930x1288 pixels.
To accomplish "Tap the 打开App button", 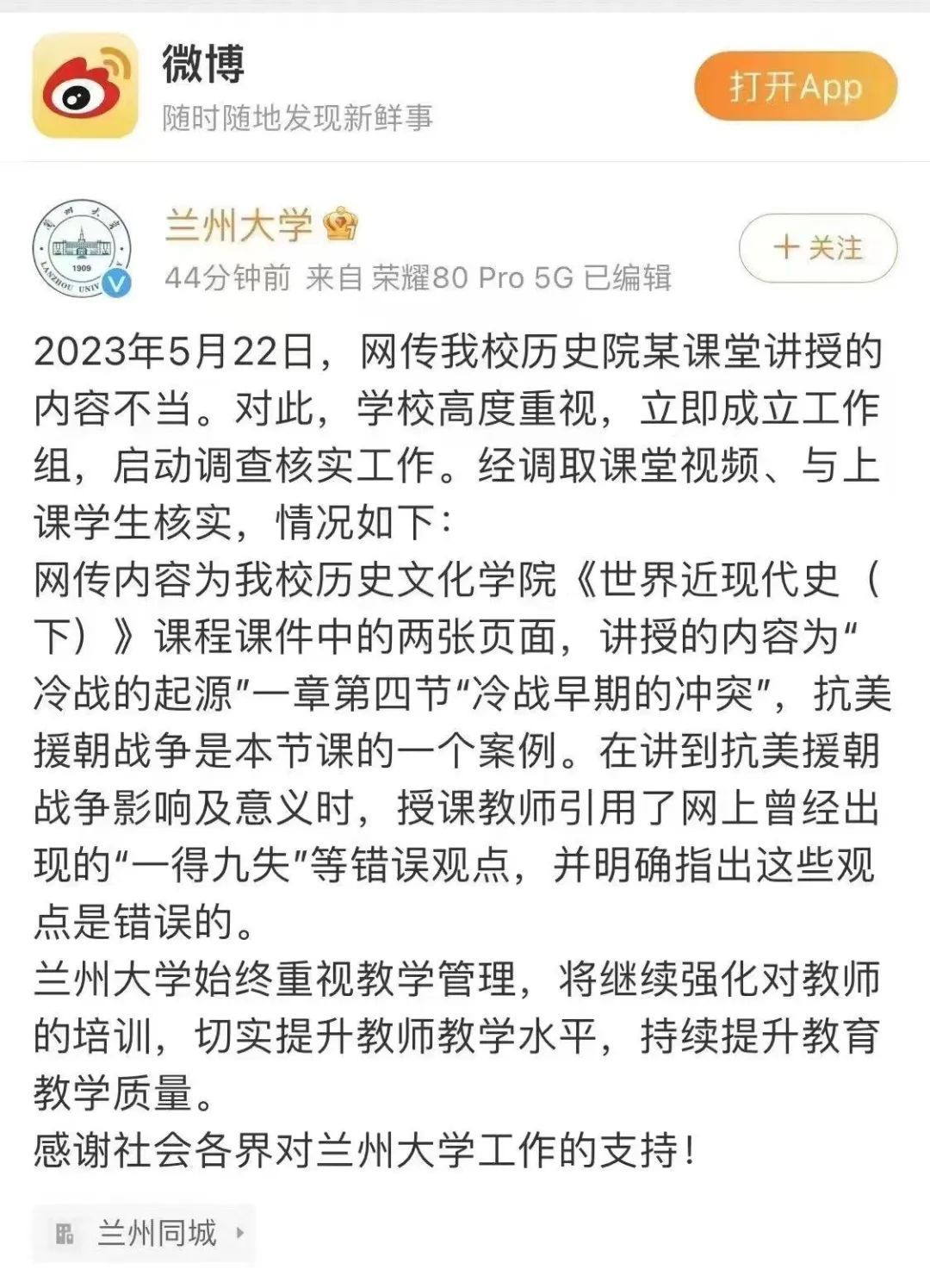I will (796, 87).
